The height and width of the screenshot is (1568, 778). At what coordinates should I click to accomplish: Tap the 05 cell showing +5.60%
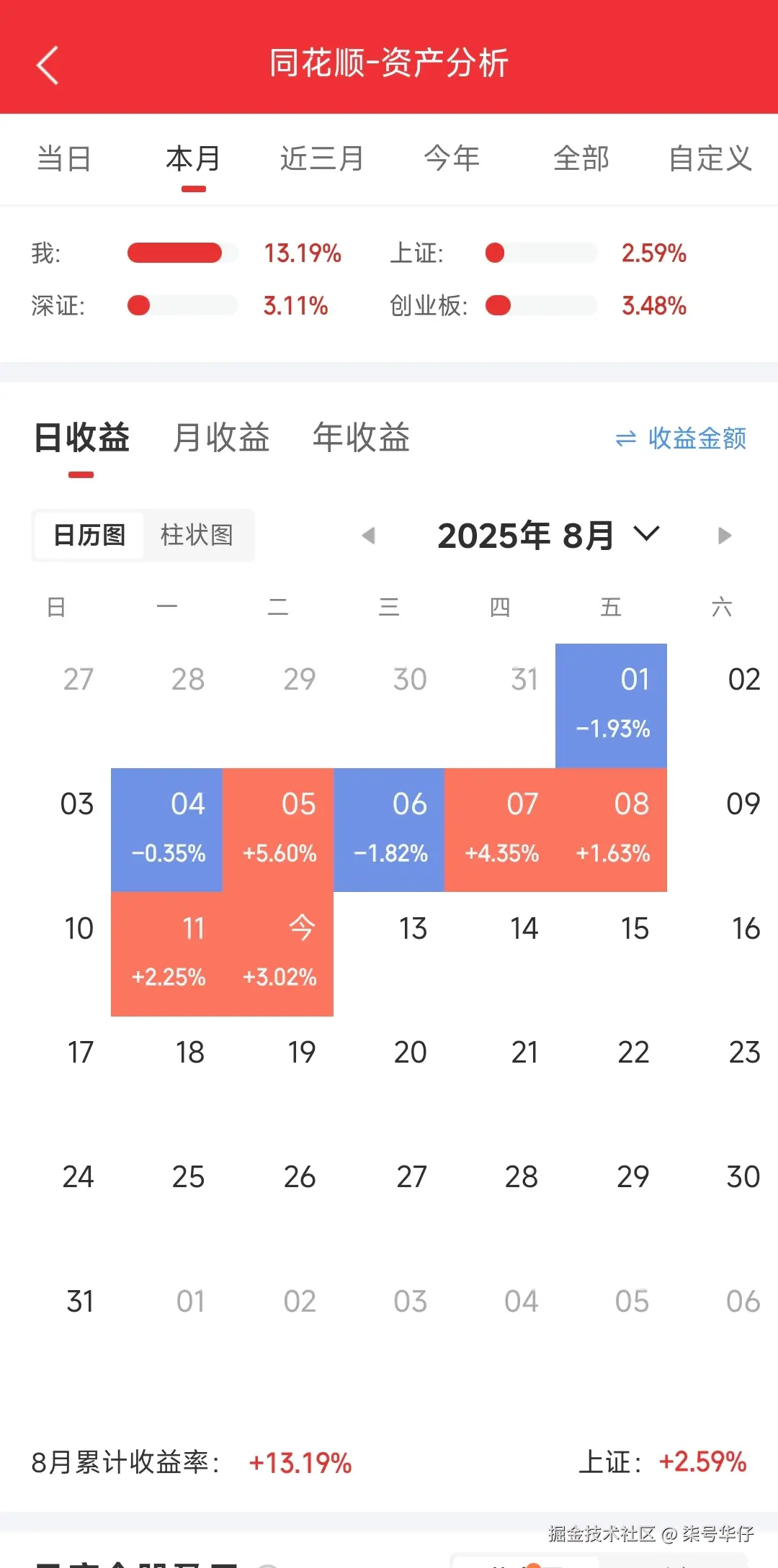pos(278,829)
